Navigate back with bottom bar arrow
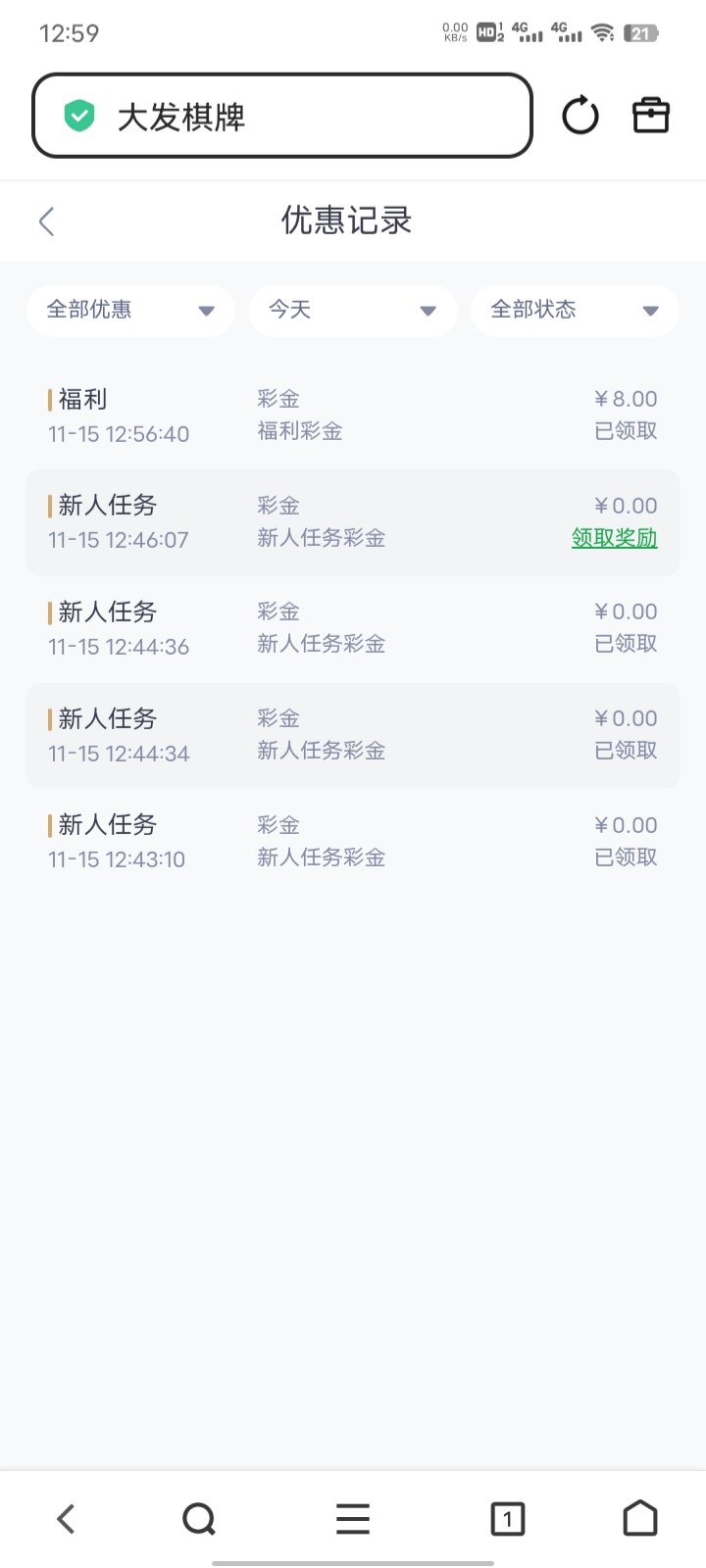Viewport: 706px width, 1568px height. pos(66,1519)
